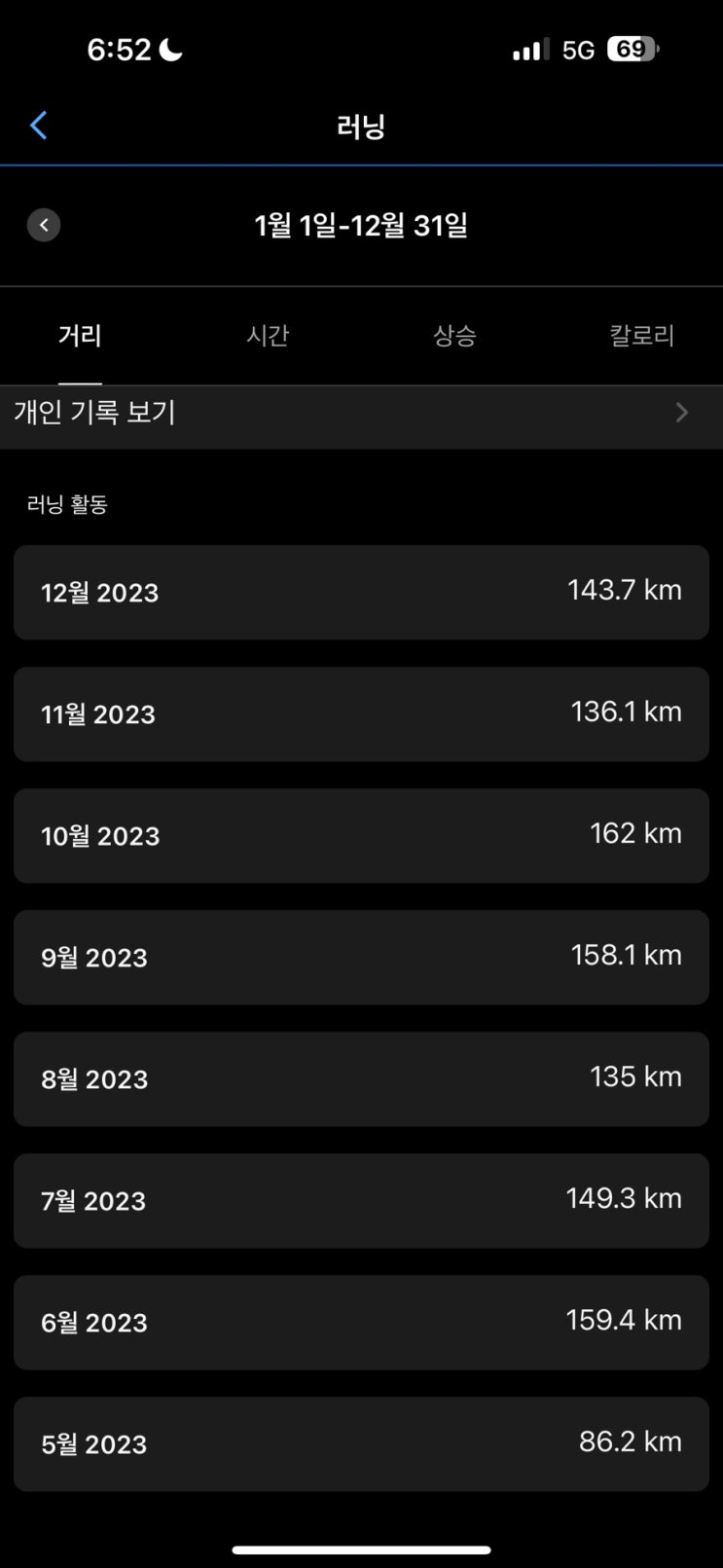Switch to the 상승 tab

point(454,336)
